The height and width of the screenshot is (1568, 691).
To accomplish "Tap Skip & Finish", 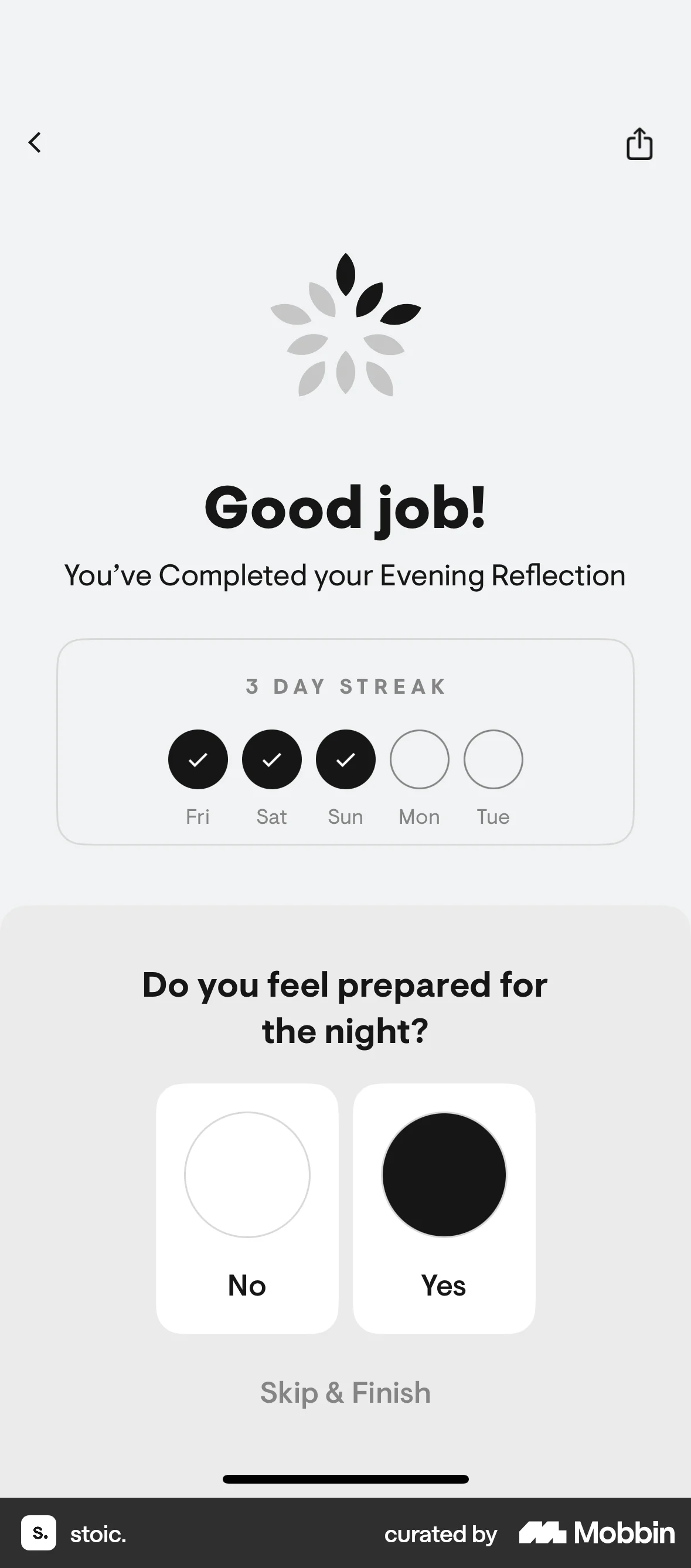I will (x=345, y=1392).
